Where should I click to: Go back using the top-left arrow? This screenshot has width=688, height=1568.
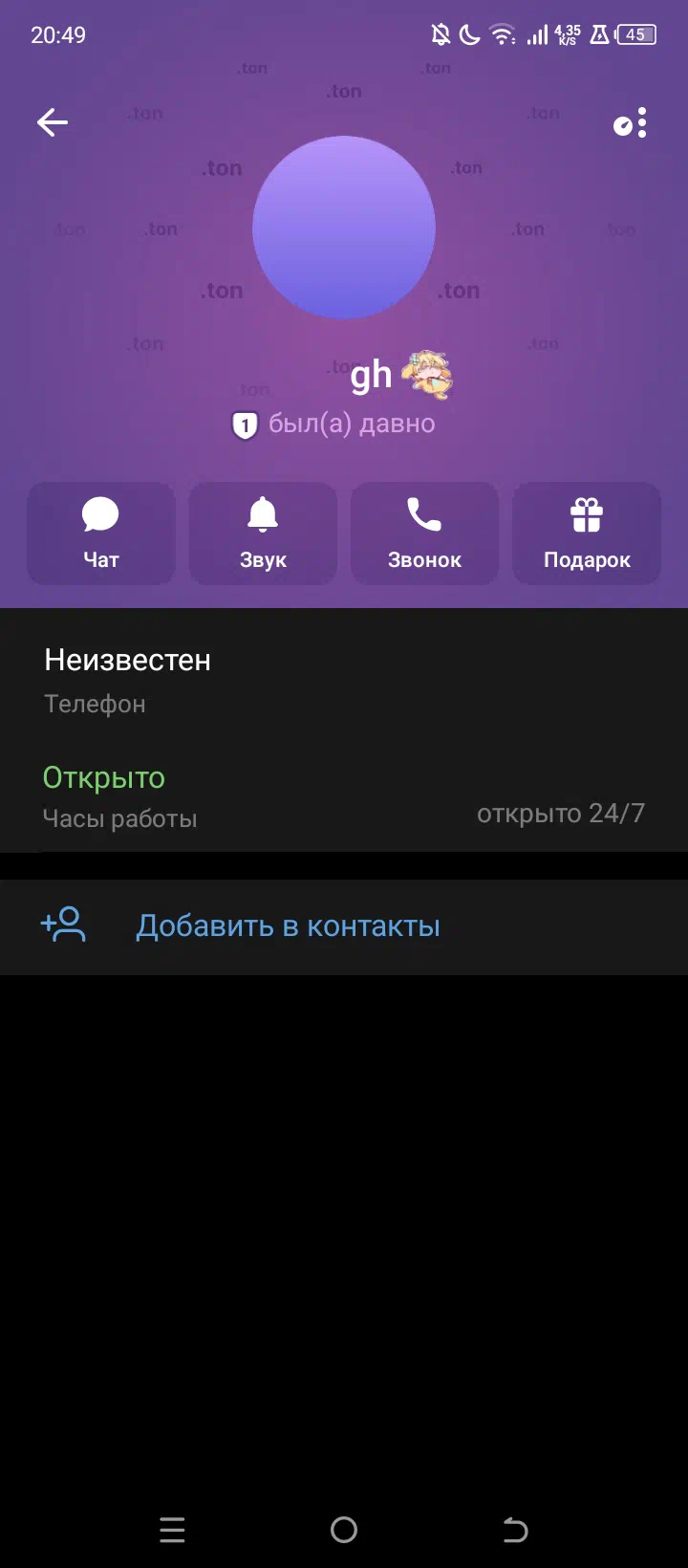point(53,122)
